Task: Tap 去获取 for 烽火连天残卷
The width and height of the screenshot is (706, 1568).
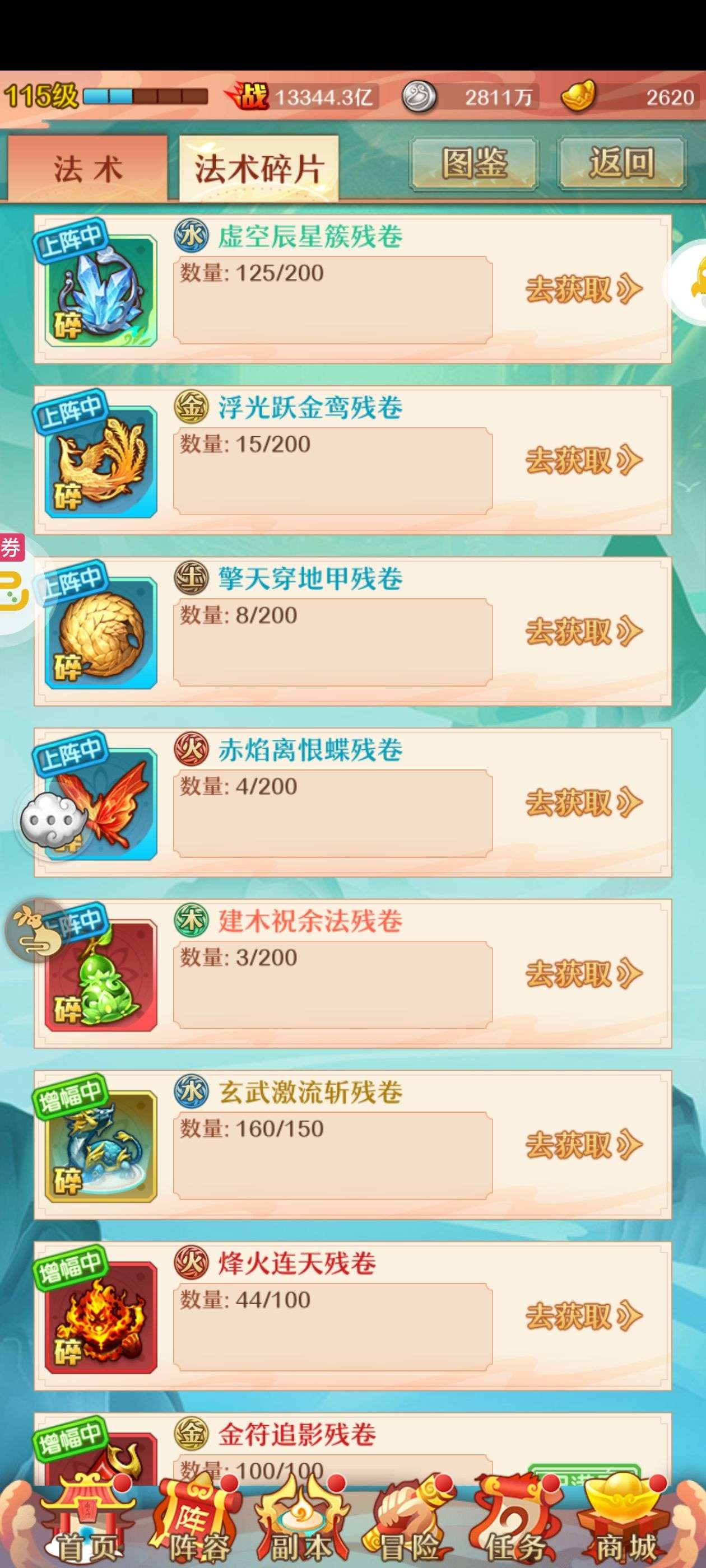Action: click(x=583, y=1315)
